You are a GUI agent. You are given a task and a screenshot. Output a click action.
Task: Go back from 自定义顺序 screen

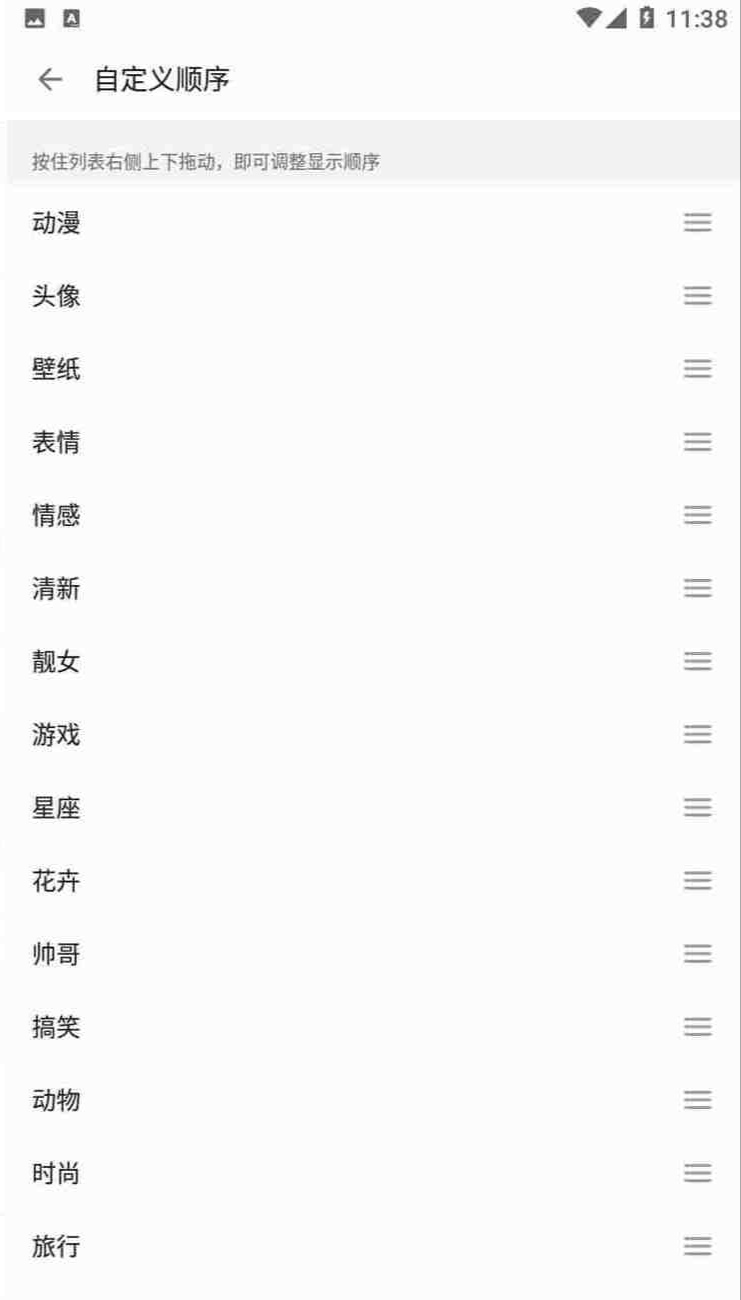pos(49,80)
